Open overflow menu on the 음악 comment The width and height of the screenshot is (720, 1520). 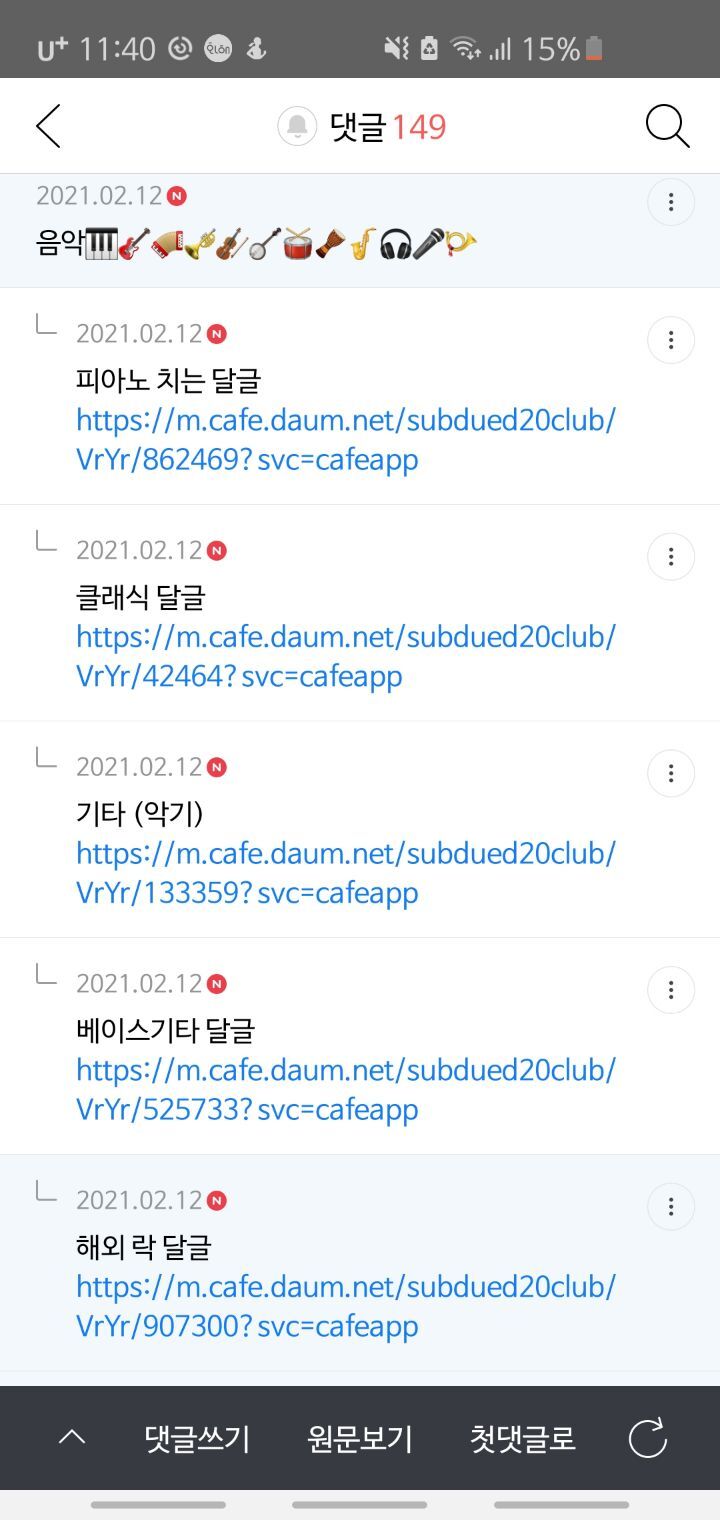tap(671, 203)
